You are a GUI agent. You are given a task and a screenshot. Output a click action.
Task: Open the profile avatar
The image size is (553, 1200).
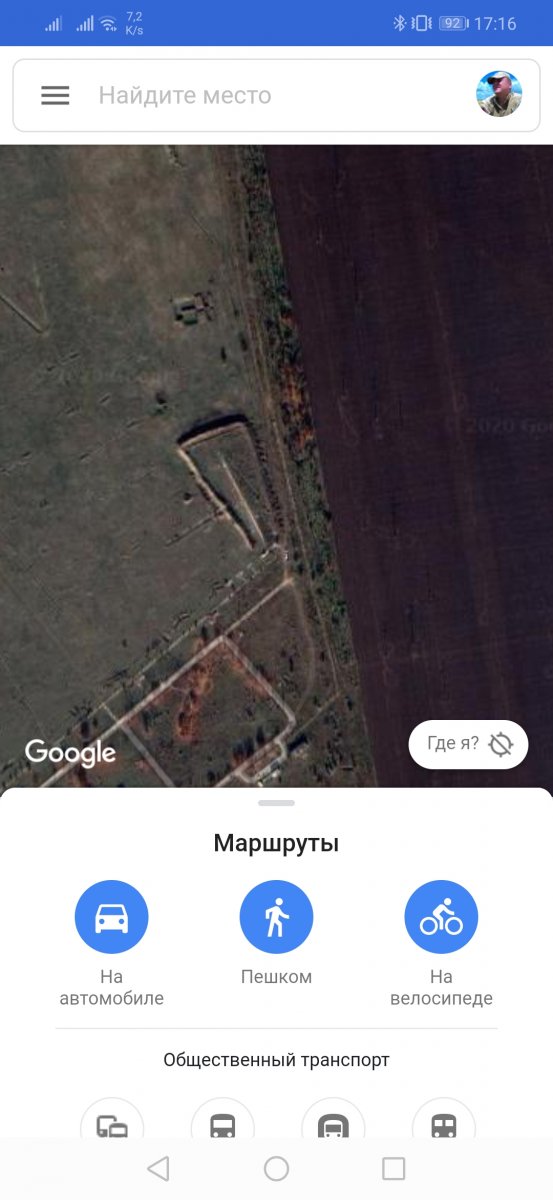499,94
